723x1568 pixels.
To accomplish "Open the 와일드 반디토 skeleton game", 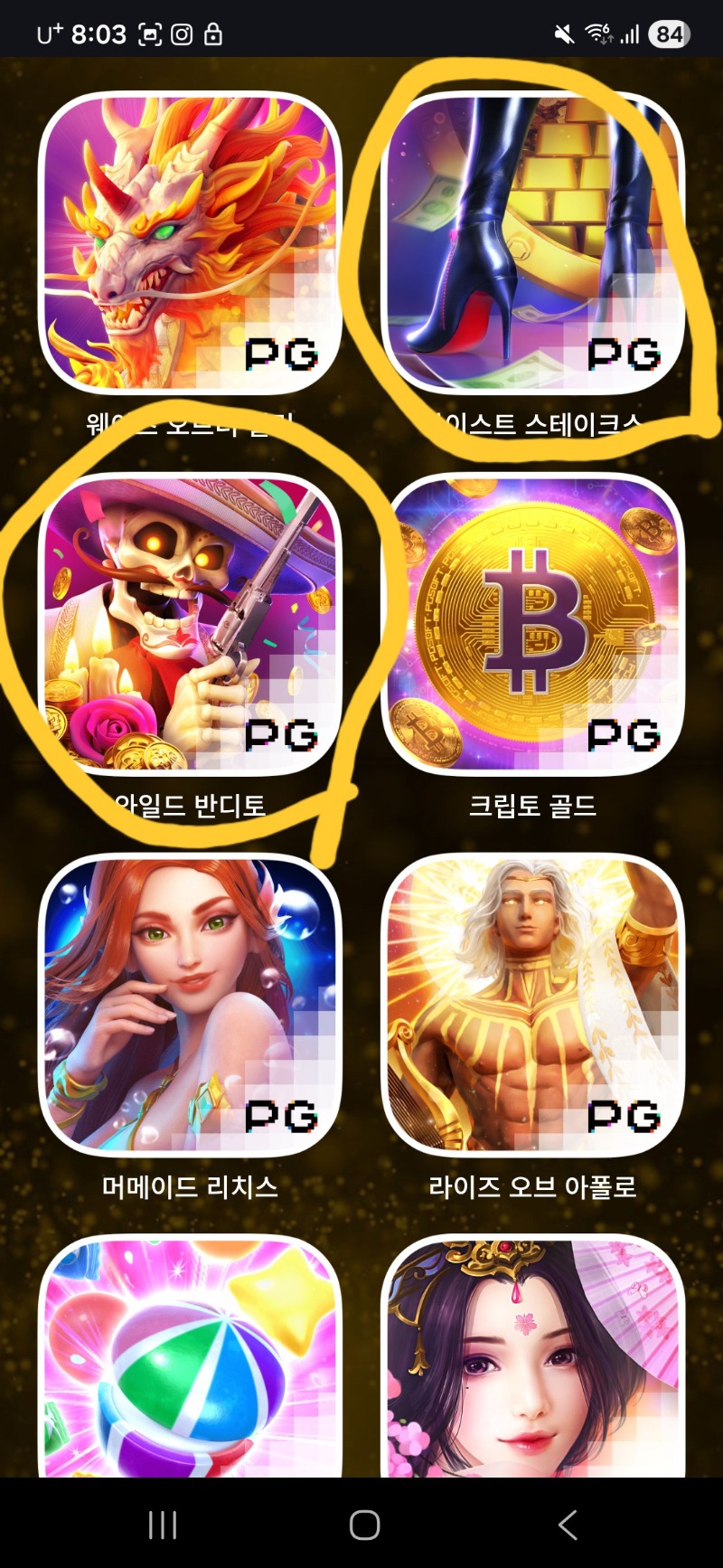I will pyautogui.click(x=190, y=624).
